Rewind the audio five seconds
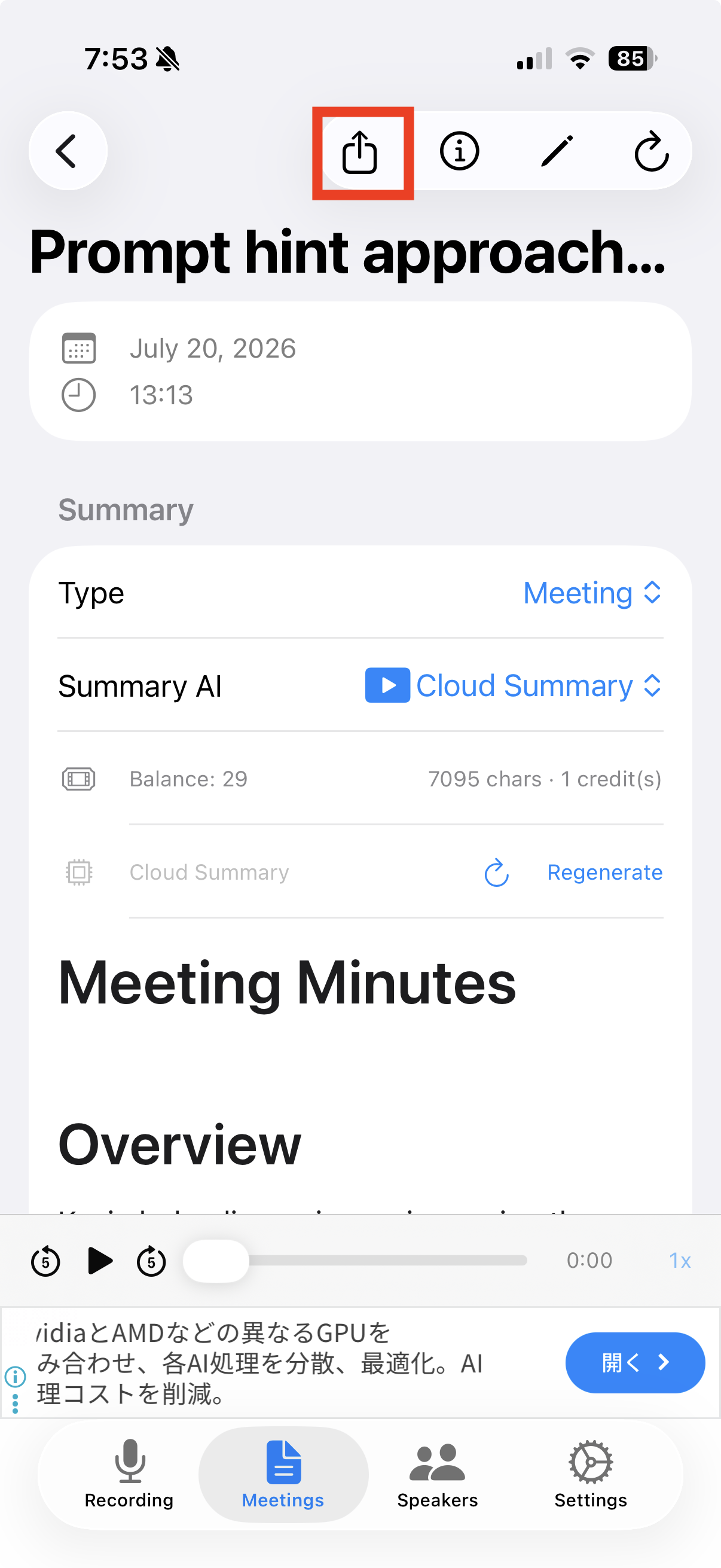This screenshot has height=1568, width=721. [x=45, y=1261]
